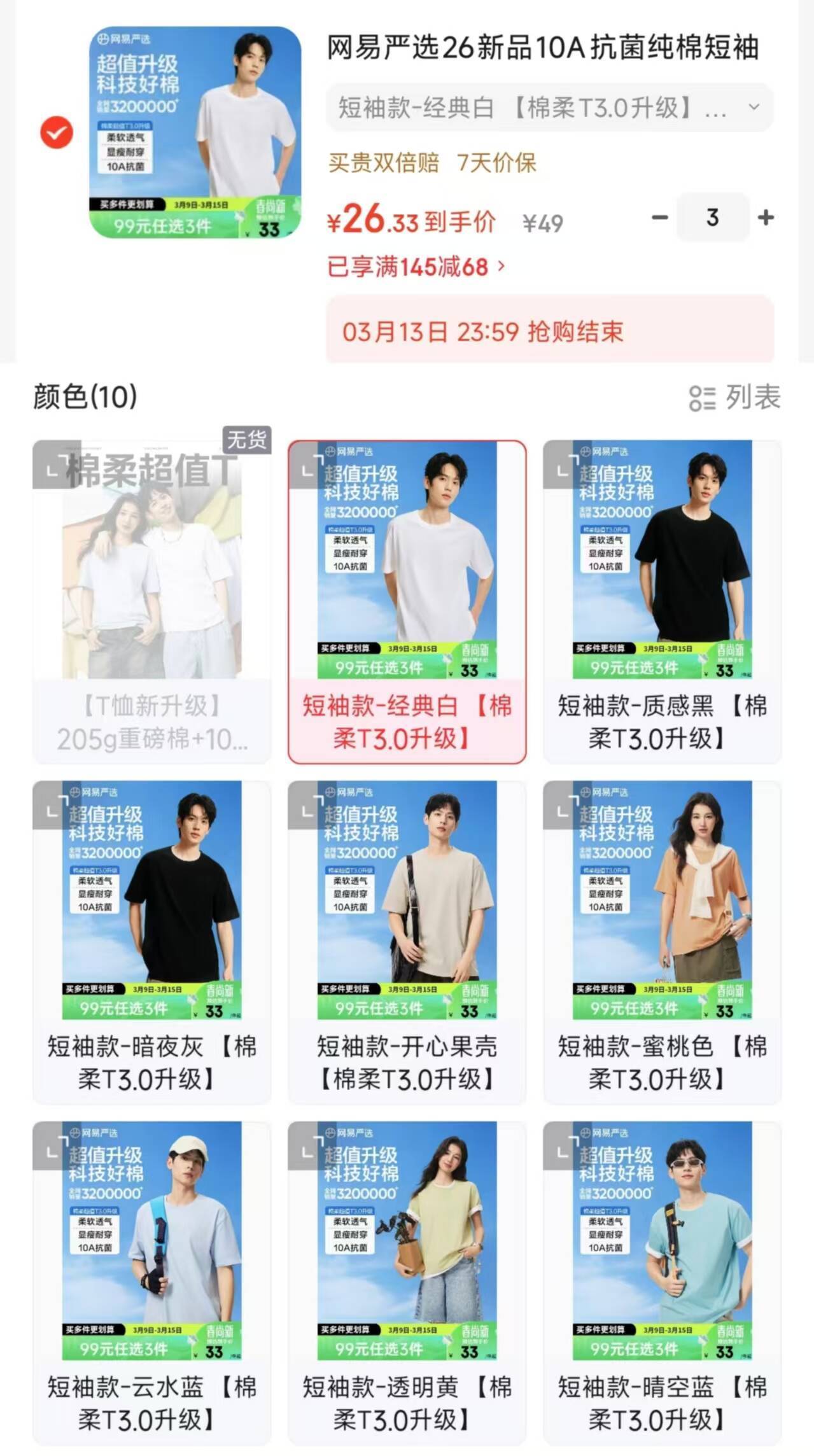Image resolution: width=814 pixels, height=1456 pixels.
Task: Choose the 短袖款-透明黄 color
Action: [x=407, y=1282]
